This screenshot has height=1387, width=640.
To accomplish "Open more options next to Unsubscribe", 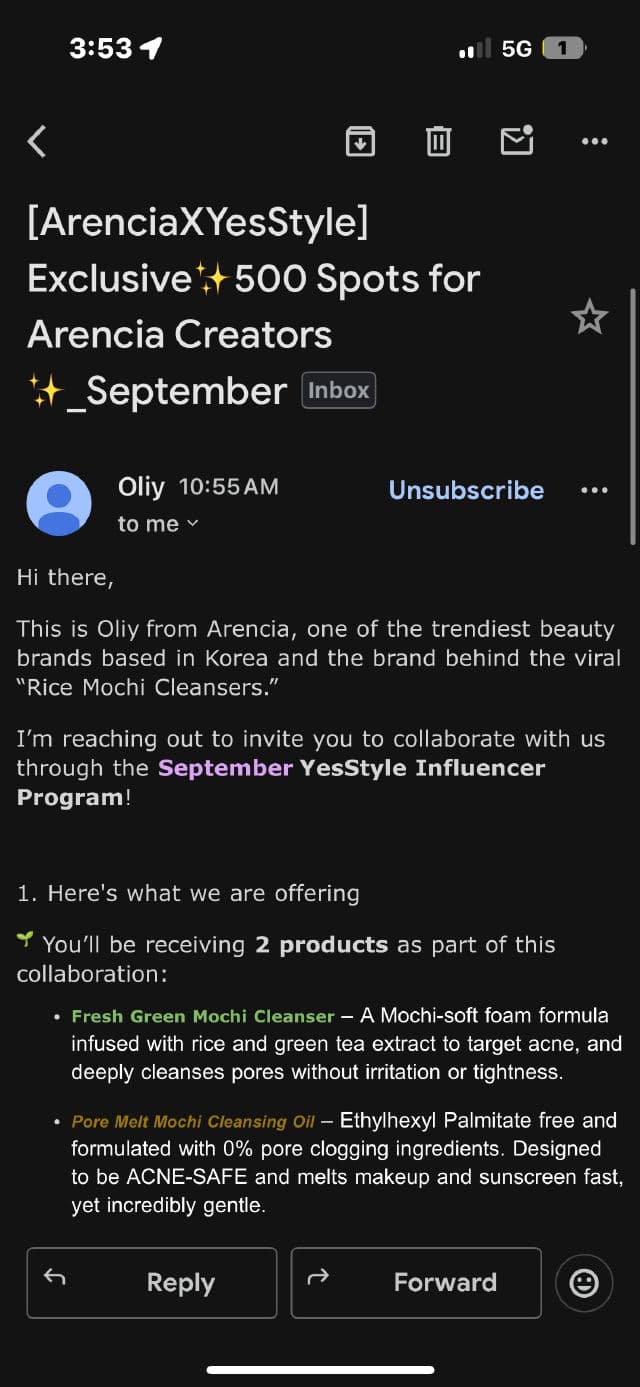I will click(x=594, y=490).
